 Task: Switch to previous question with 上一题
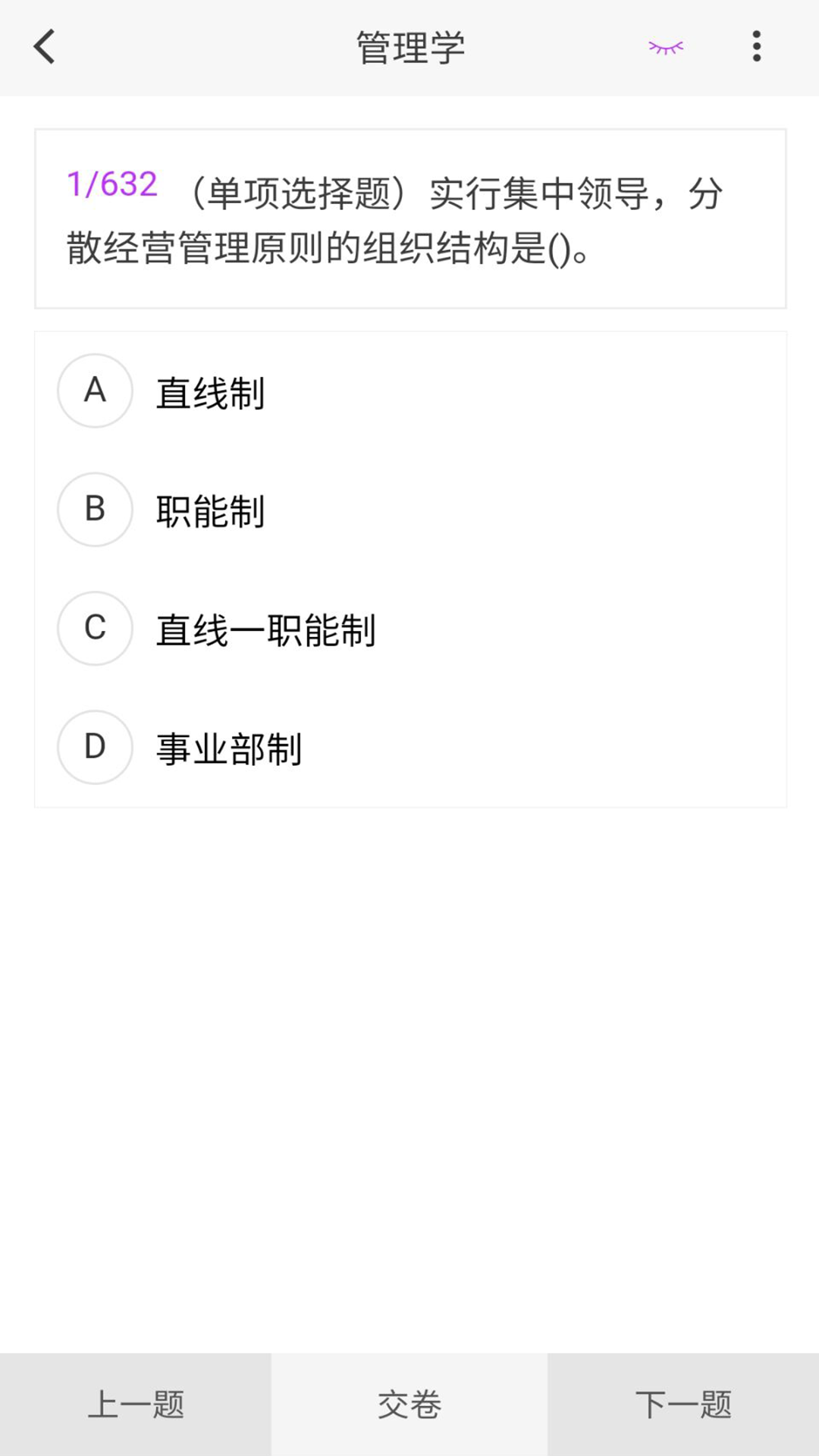click(136, 1404)
